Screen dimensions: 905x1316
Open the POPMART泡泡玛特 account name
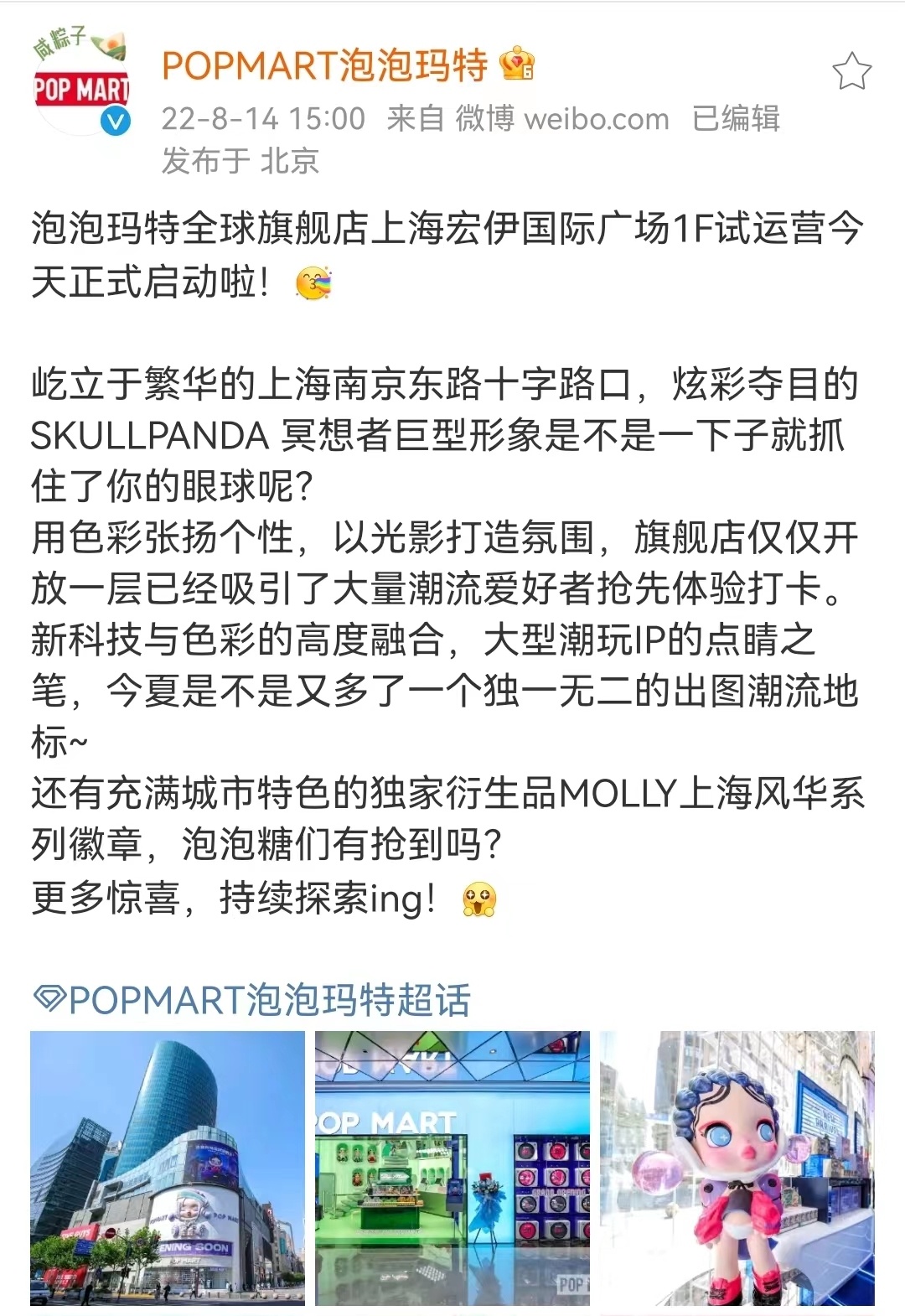(324, 65)
